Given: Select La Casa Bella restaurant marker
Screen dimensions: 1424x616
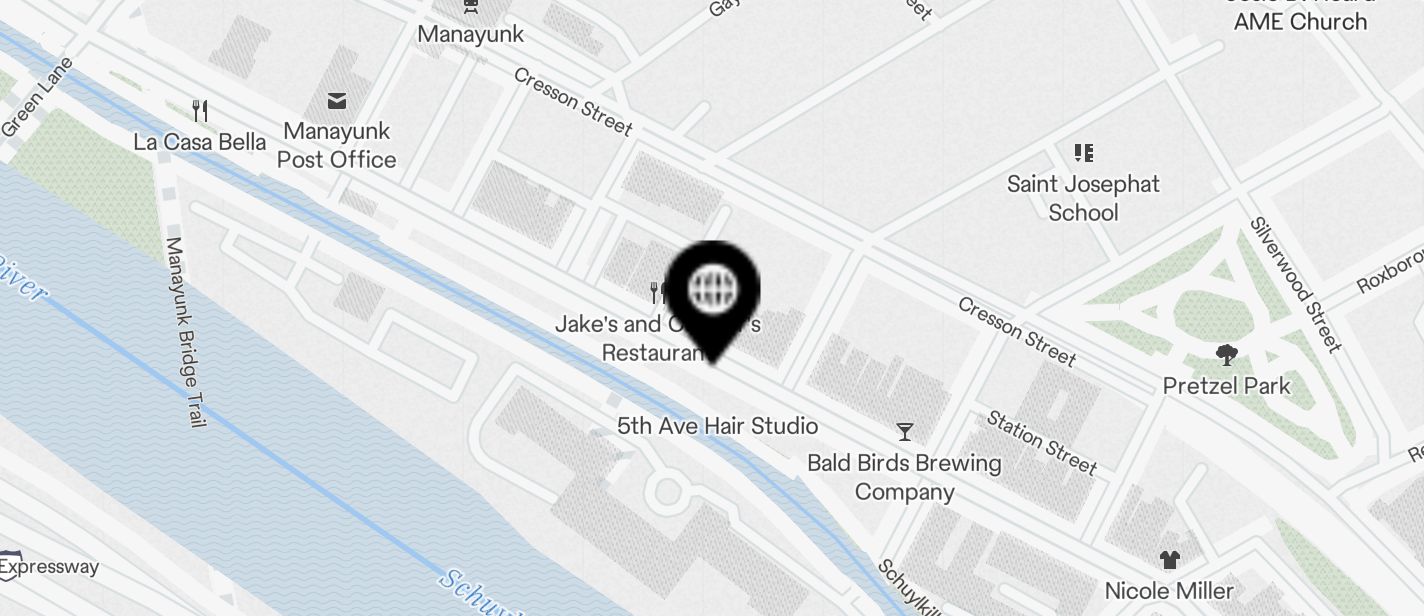Looking at the screenshot, I should [x=201, y=110].
